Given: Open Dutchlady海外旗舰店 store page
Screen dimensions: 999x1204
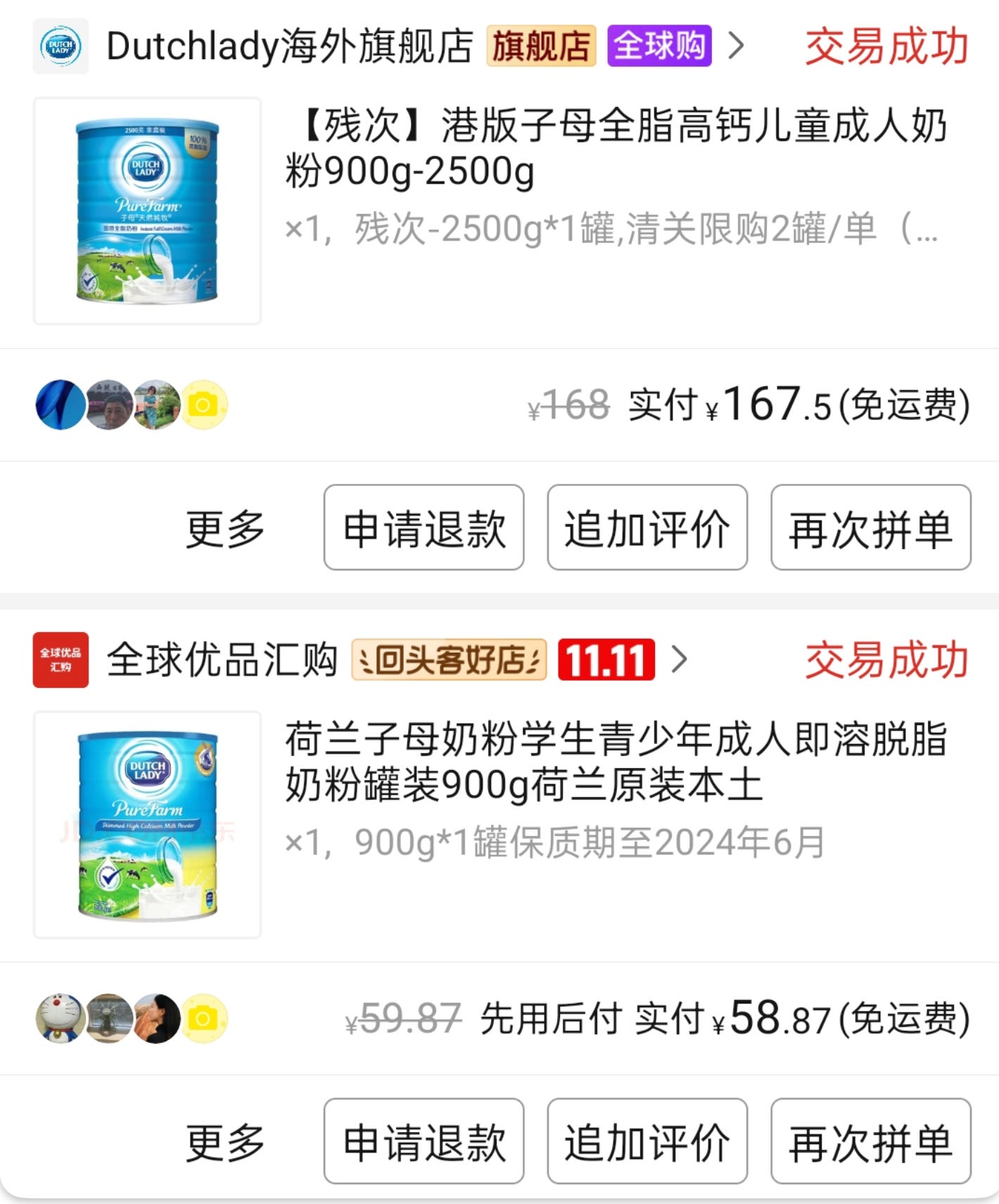Looking at the screenshot, I should pos(288,46).
